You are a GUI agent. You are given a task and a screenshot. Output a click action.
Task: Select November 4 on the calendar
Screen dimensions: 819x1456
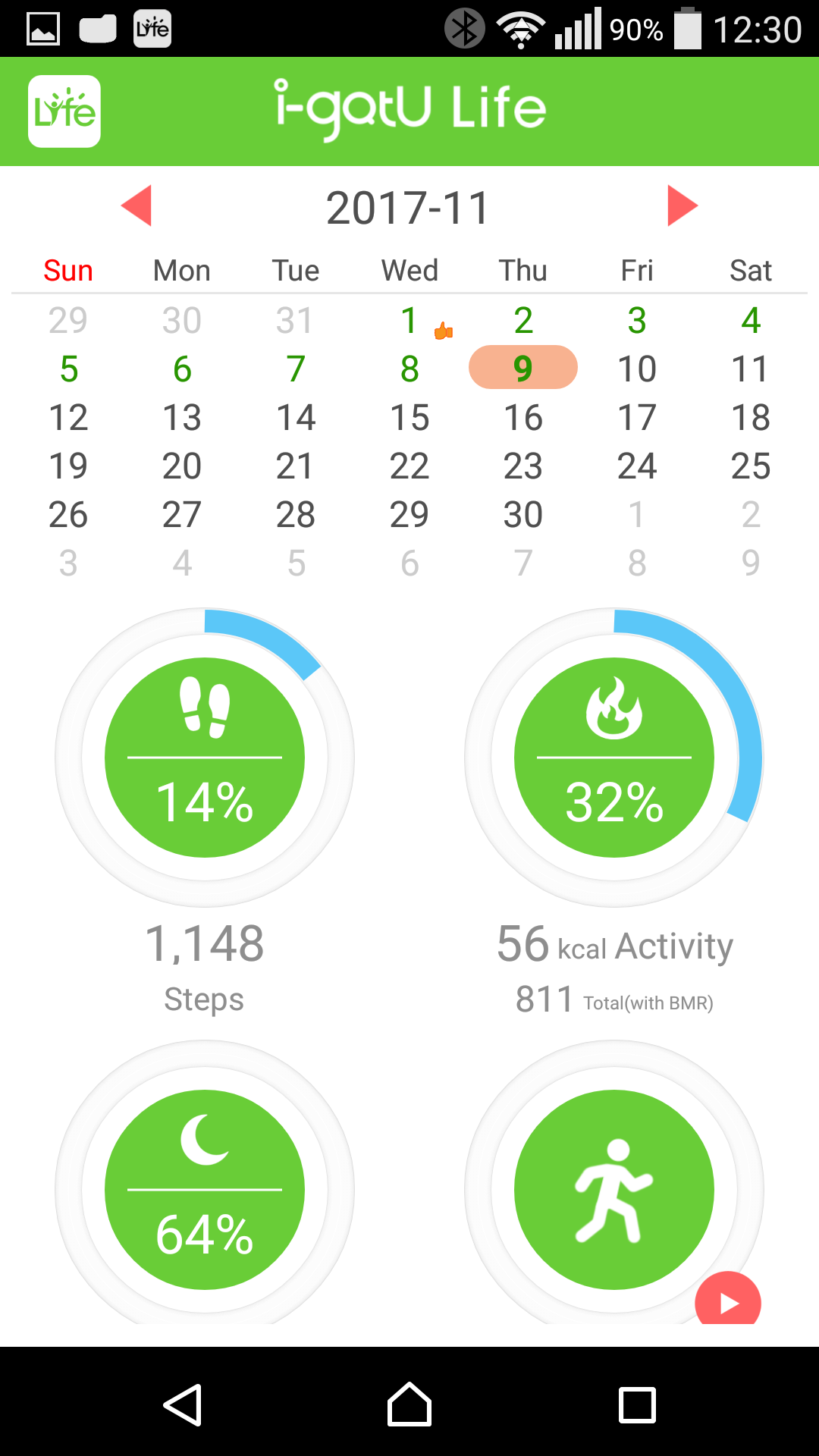[751, 321]
